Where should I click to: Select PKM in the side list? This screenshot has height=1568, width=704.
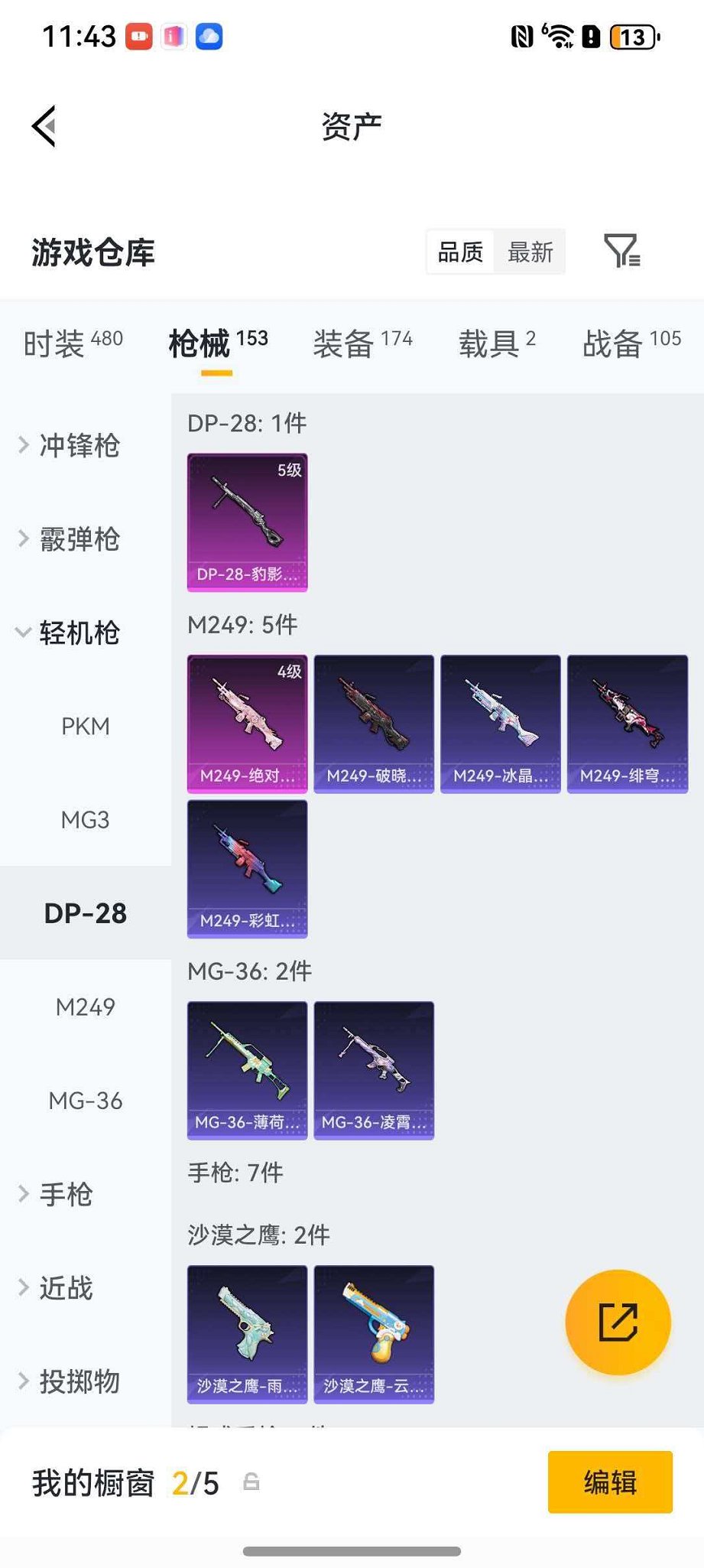(85, 726)
